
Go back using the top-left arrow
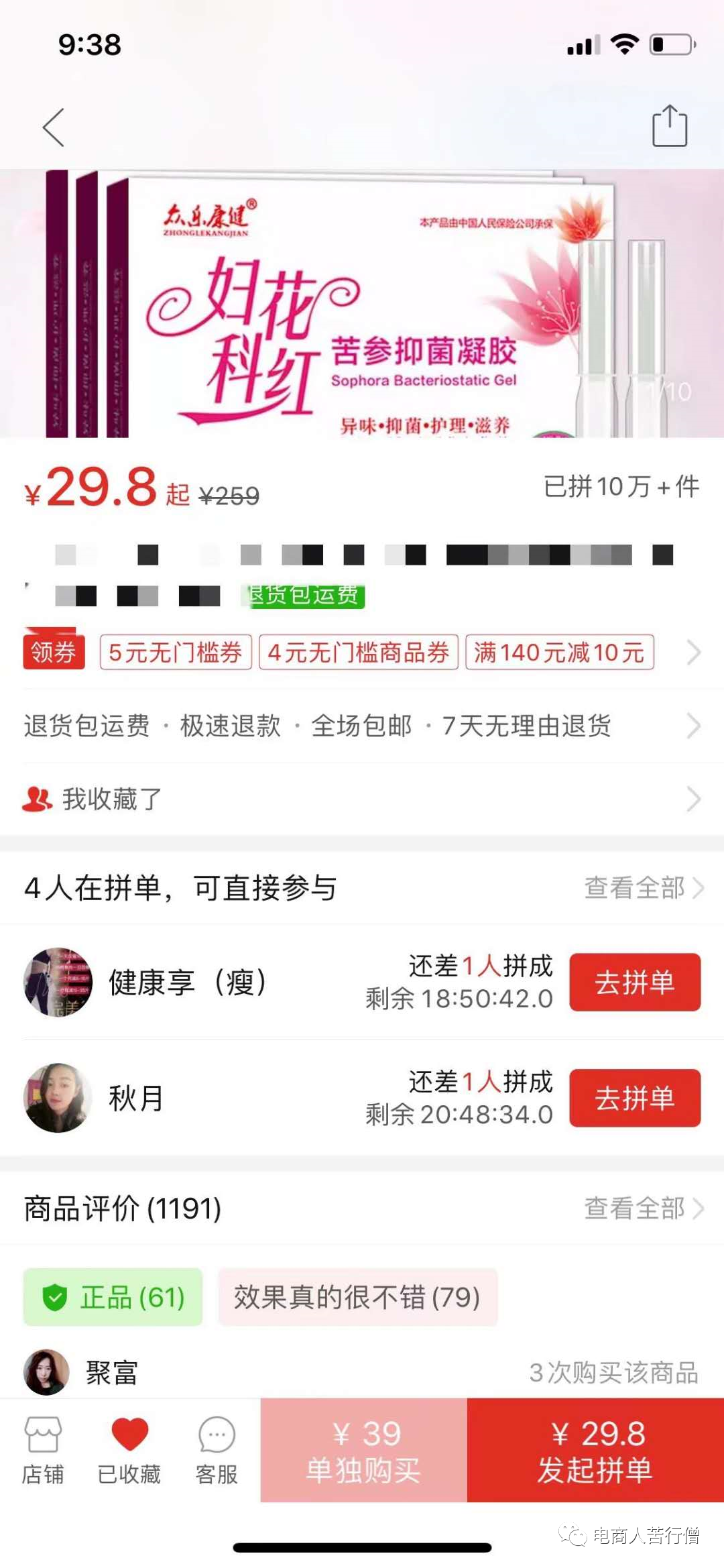click(x=54, y=127)
